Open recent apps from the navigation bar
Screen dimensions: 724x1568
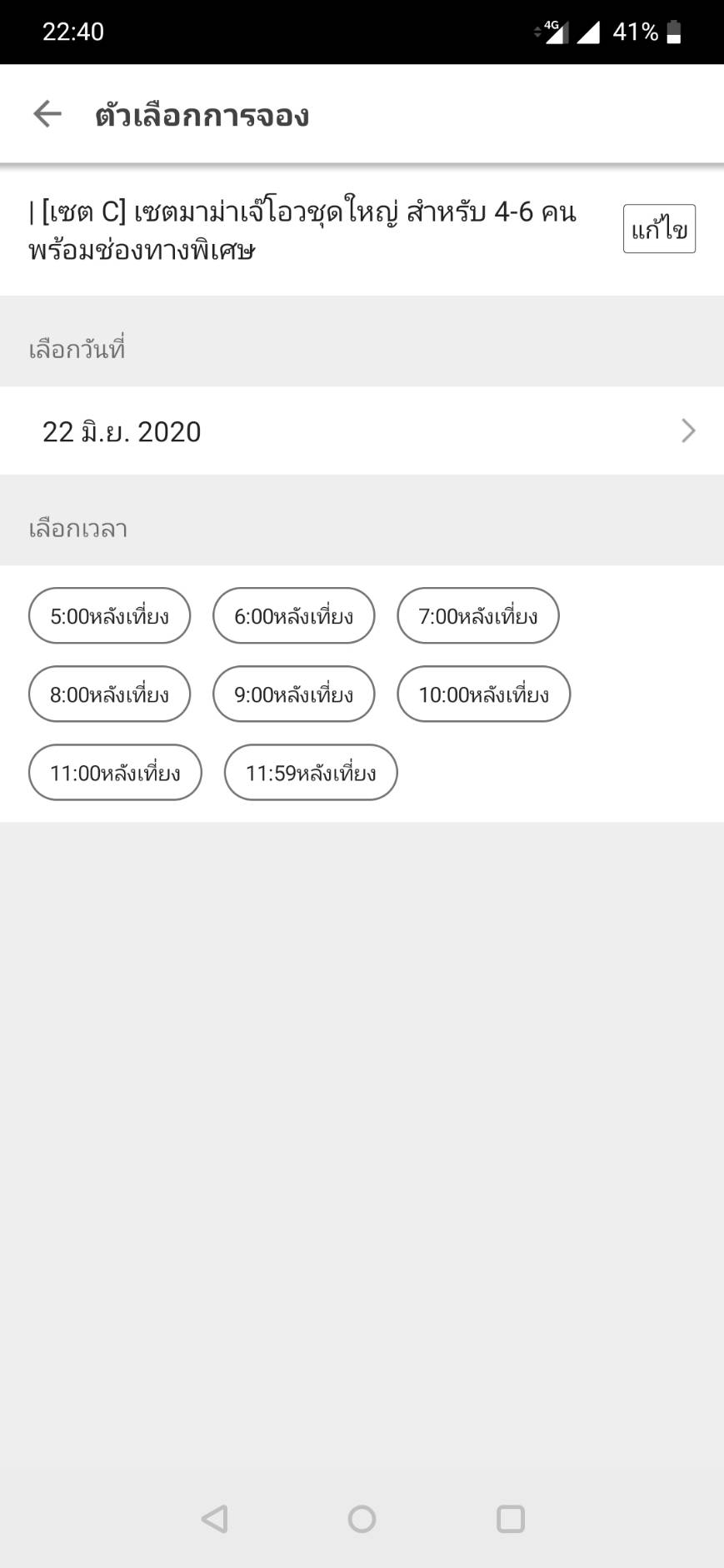[x=510, y=1519]
